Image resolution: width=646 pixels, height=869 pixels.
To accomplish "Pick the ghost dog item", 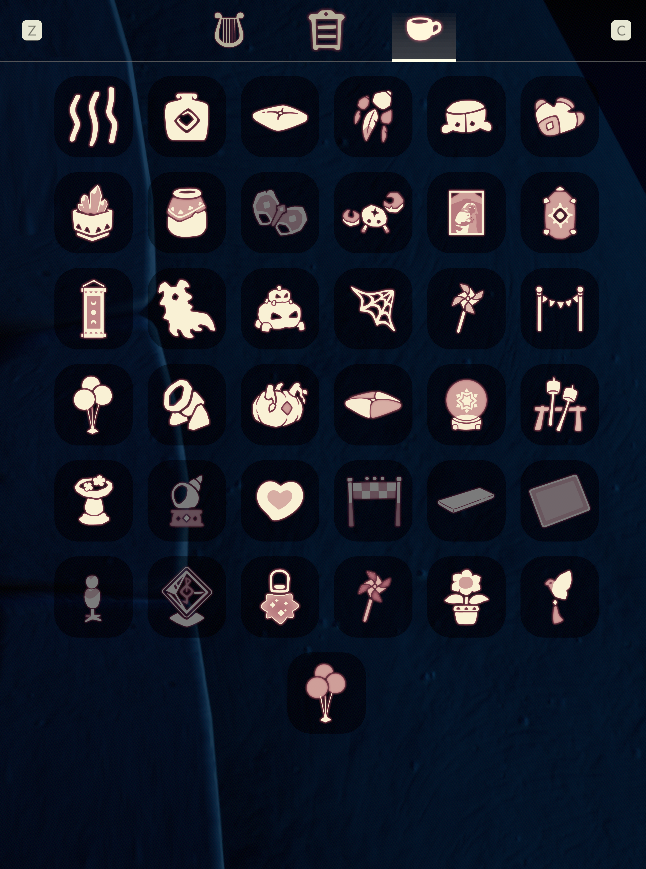I will 186,308.
